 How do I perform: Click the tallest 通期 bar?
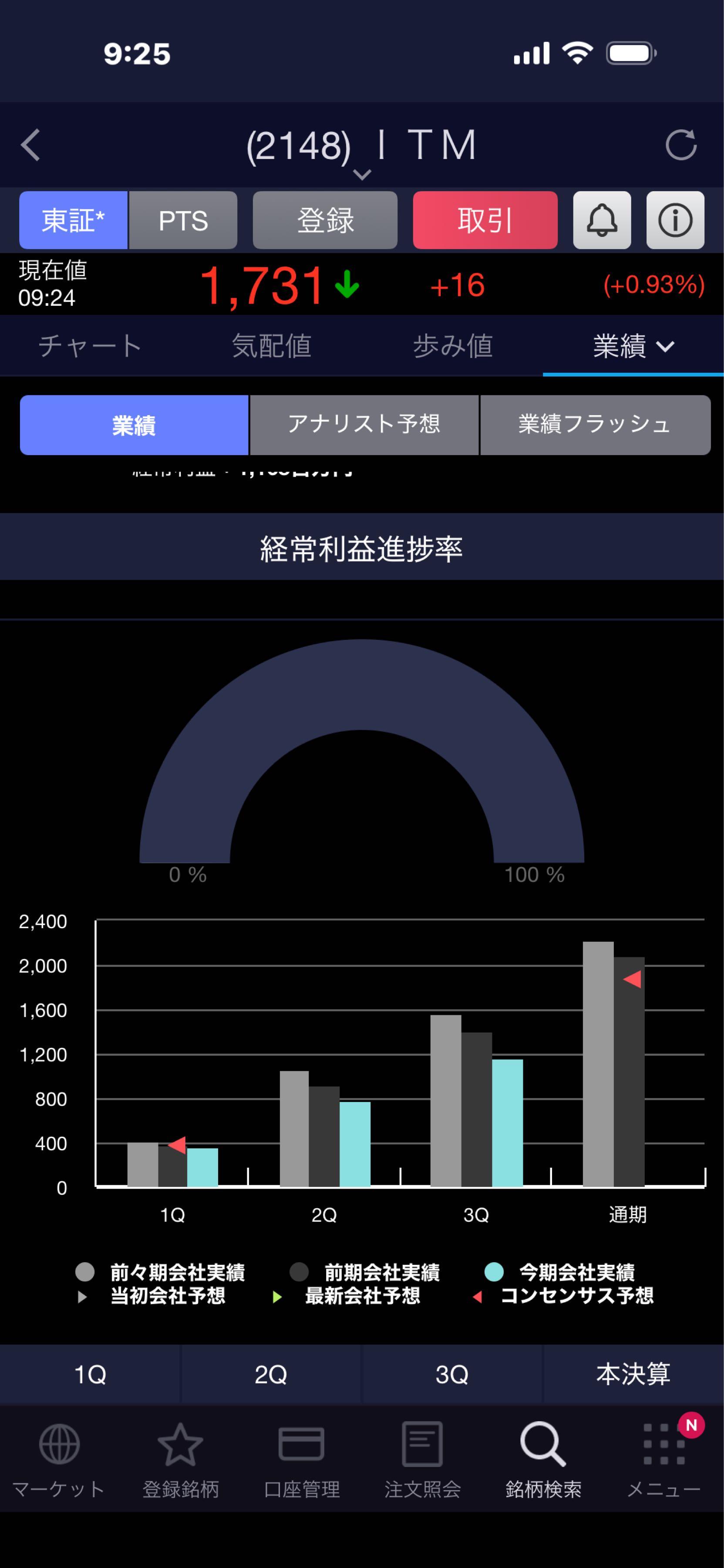coord(599,1065)
